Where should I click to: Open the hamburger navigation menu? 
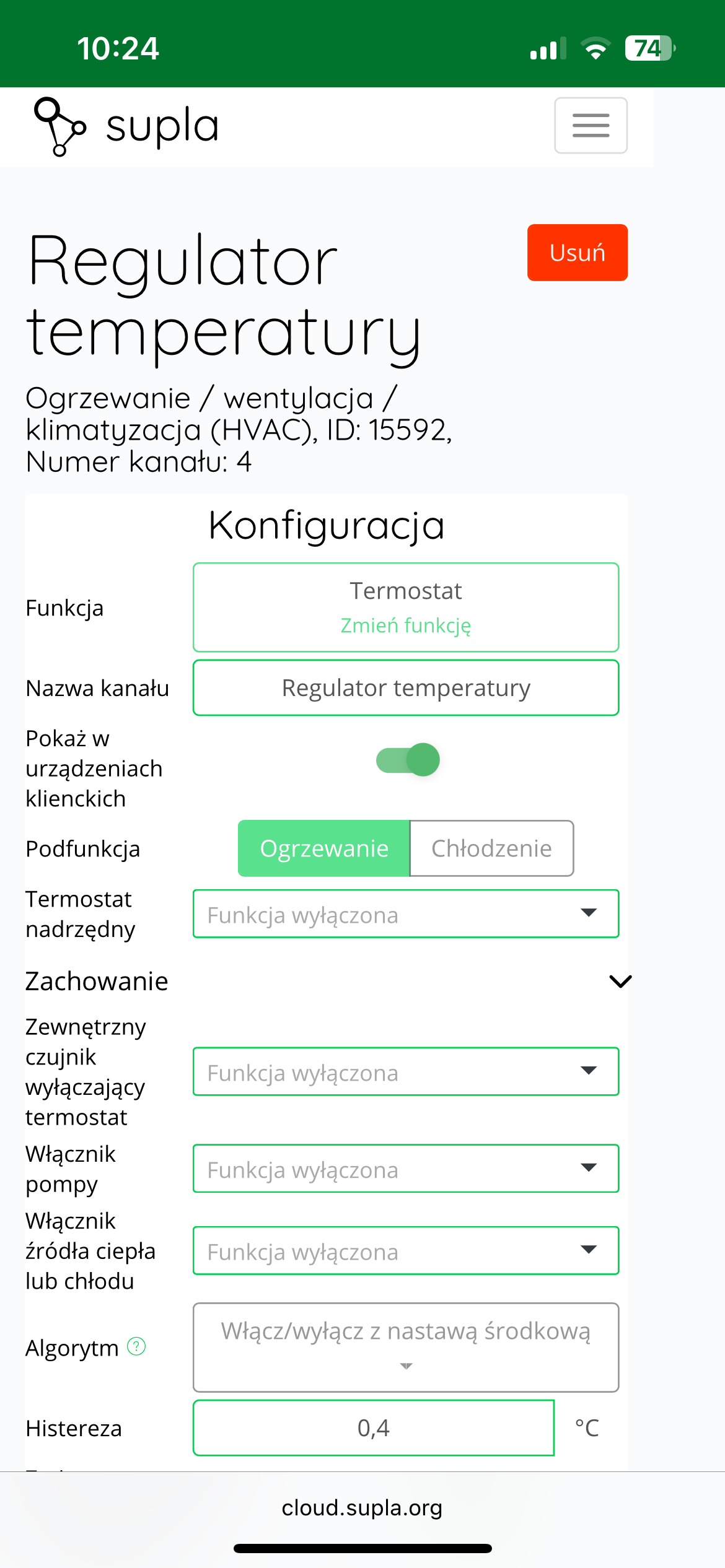coord(591,125)
